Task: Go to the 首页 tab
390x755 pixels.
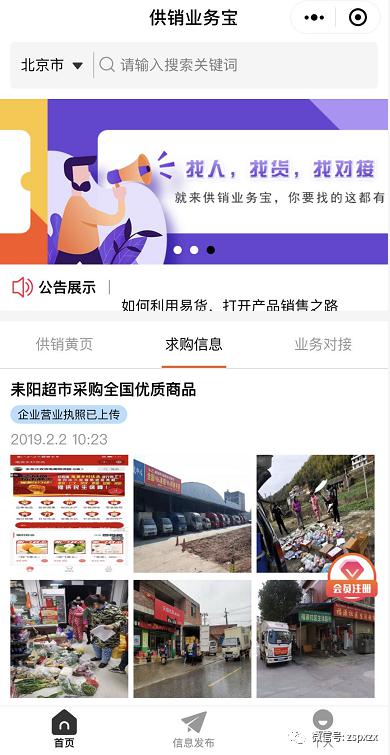Action: pos(64,729)
